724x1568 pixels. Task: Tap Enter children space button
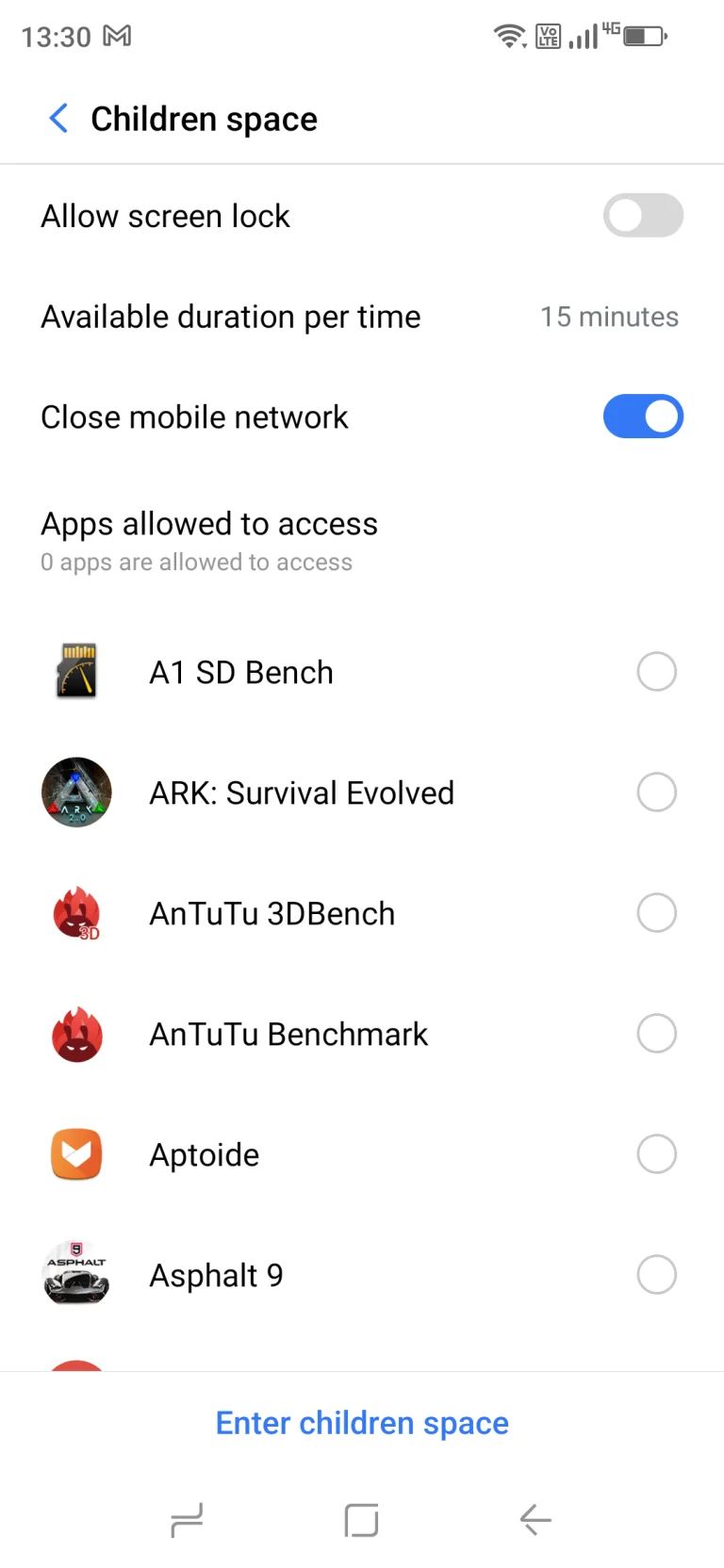point(362,1423)
